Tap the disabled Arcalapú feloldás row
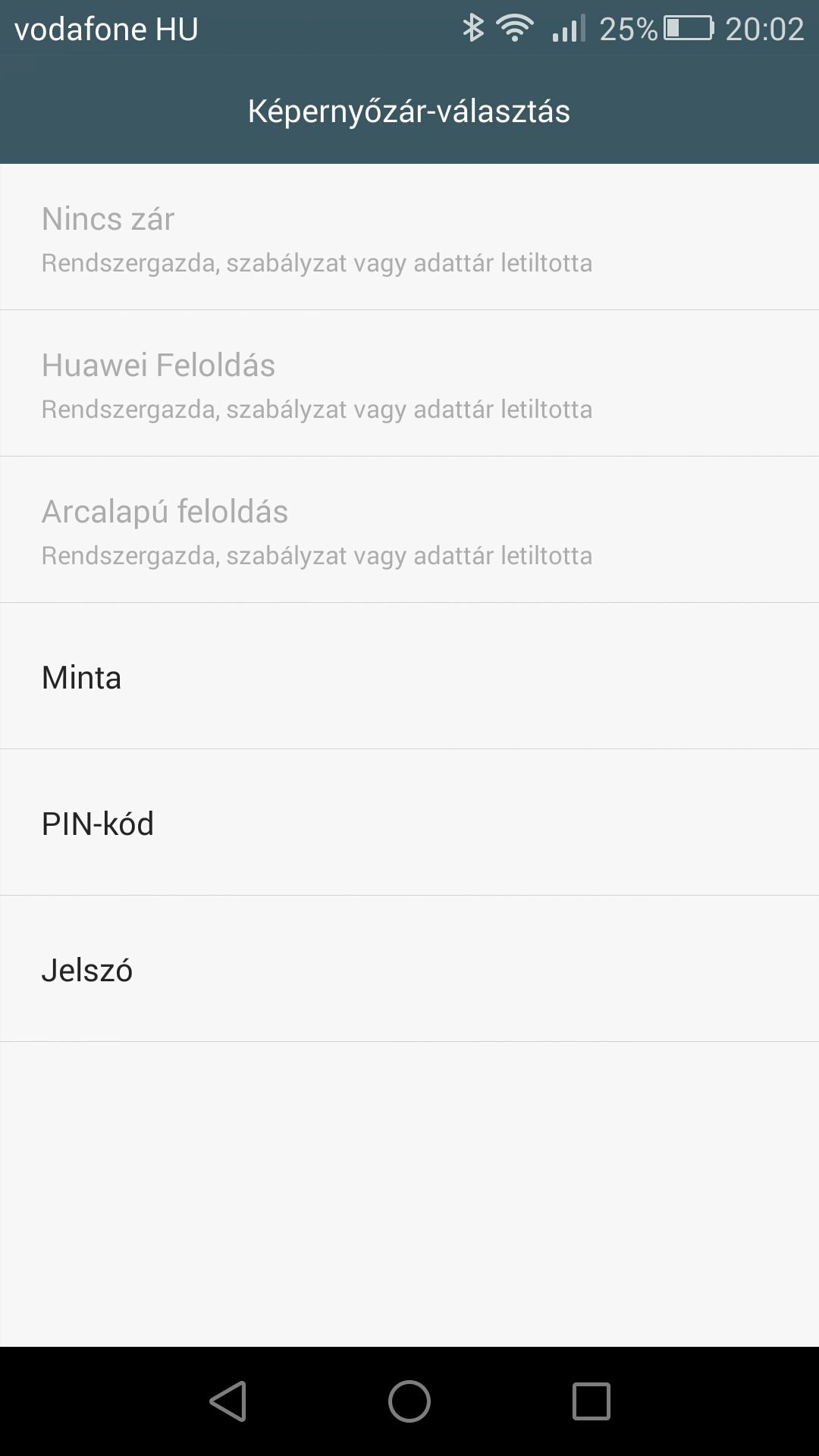Image resolution: width=819 pixels, height=1456 pixels. tap(409, 529)
